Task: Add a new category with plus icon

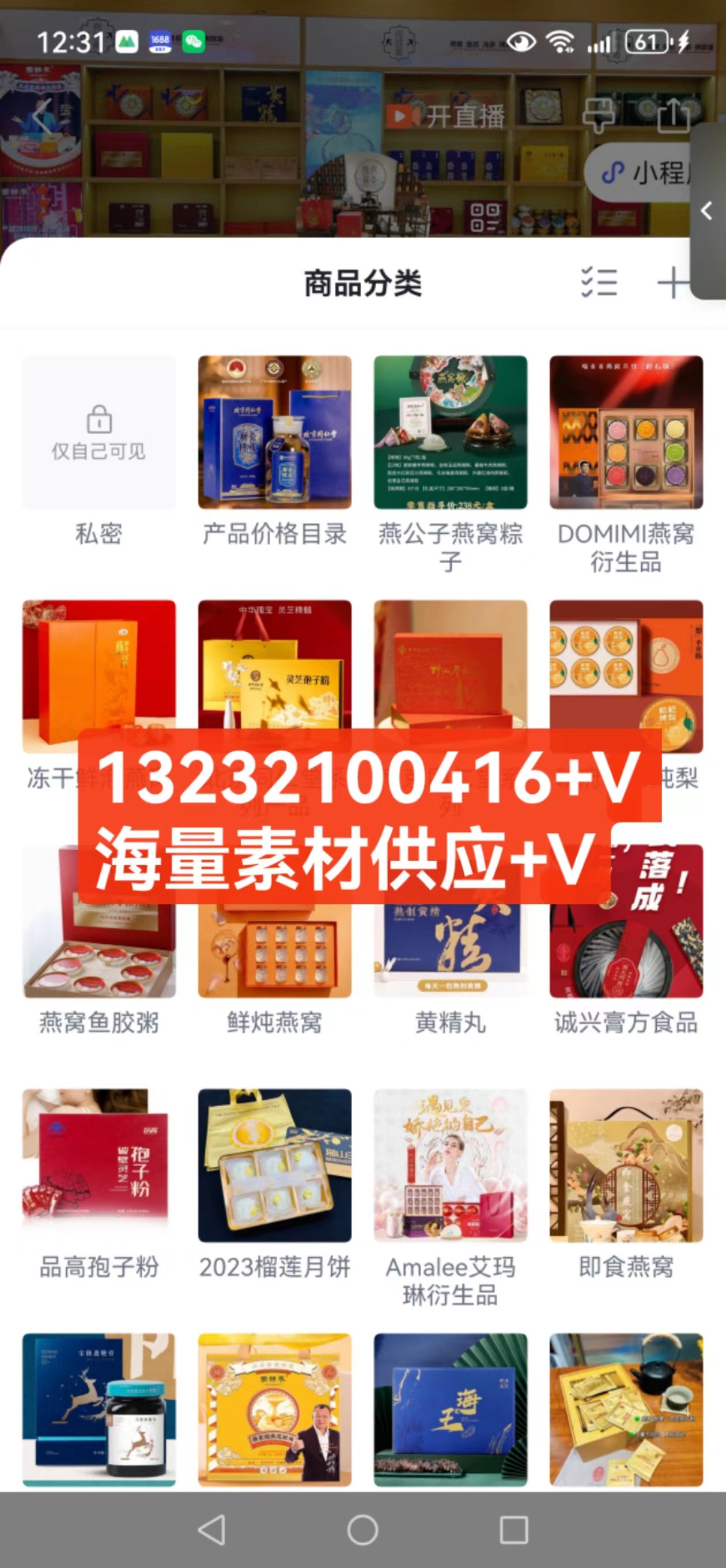Action: [x=673, y=282]
